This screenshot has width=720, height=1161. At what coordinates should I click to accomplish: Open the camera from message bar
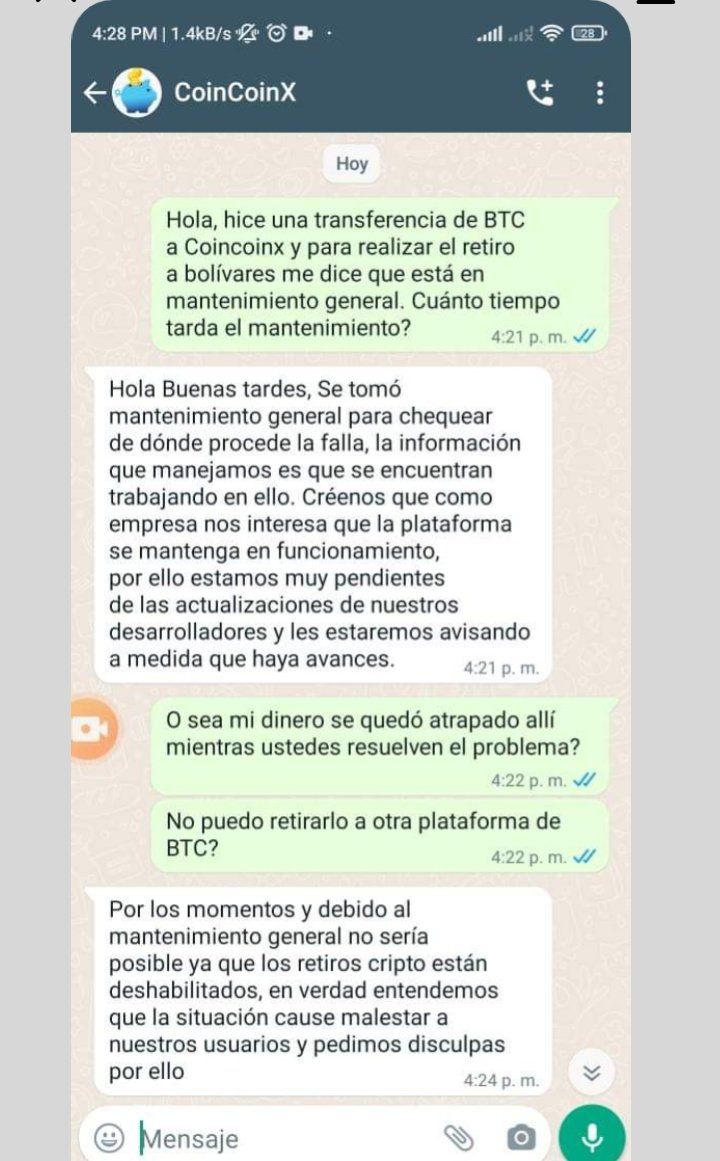click(520, 1137)
